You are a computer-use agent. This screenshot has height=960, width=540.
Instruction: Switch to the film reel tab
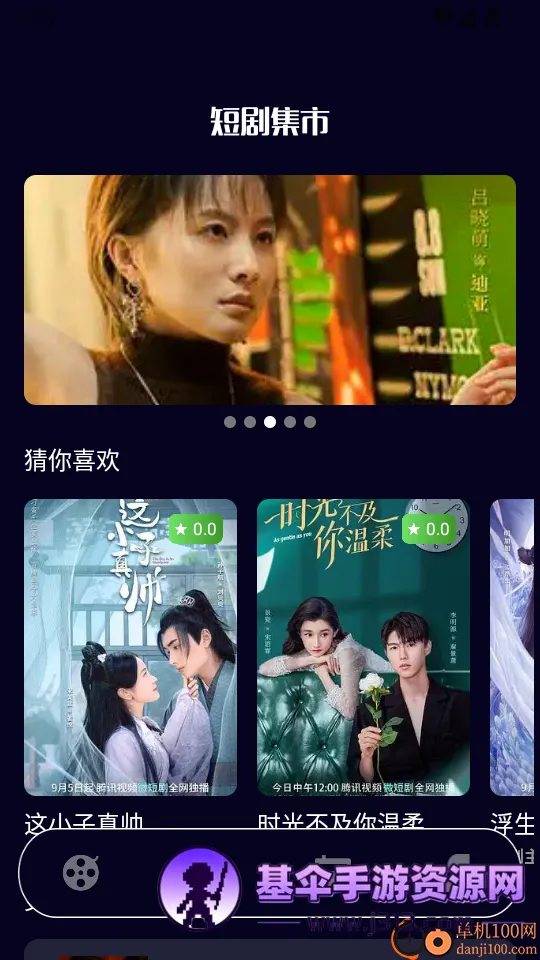click(81, 872)
